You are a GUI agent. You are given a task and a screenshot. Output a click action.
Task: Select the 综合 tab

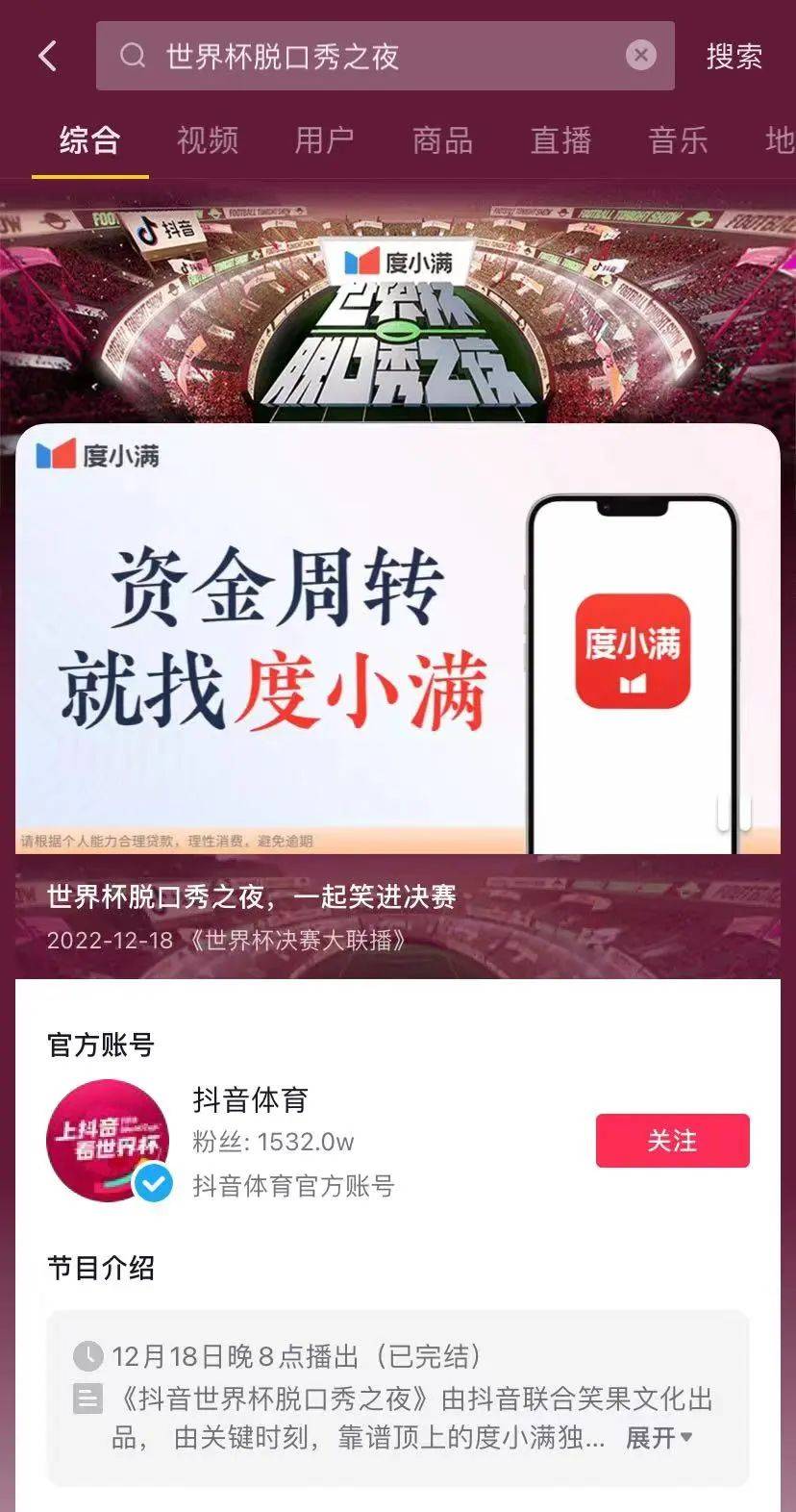(x=89, y=141)
